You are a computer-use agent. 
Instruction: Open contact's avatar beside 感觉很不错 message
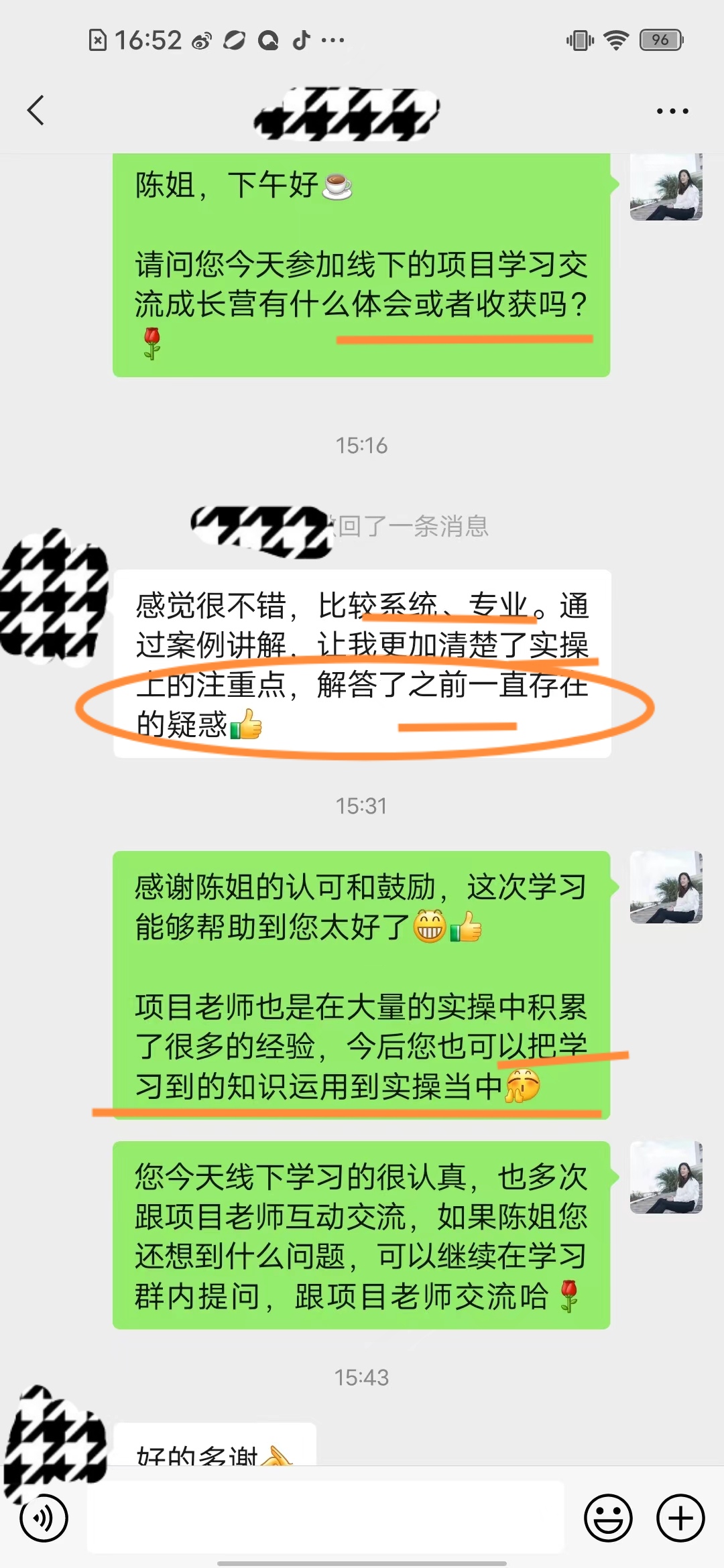point(55,596)
